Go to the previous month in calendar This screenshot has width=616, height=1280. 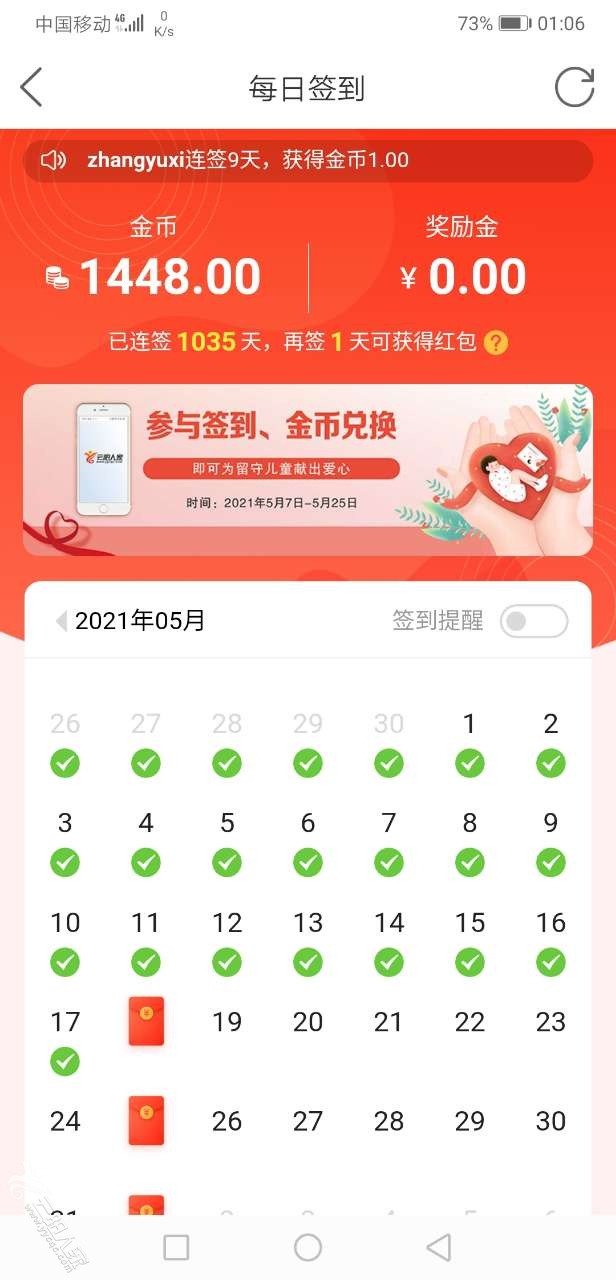pos(61,621)
